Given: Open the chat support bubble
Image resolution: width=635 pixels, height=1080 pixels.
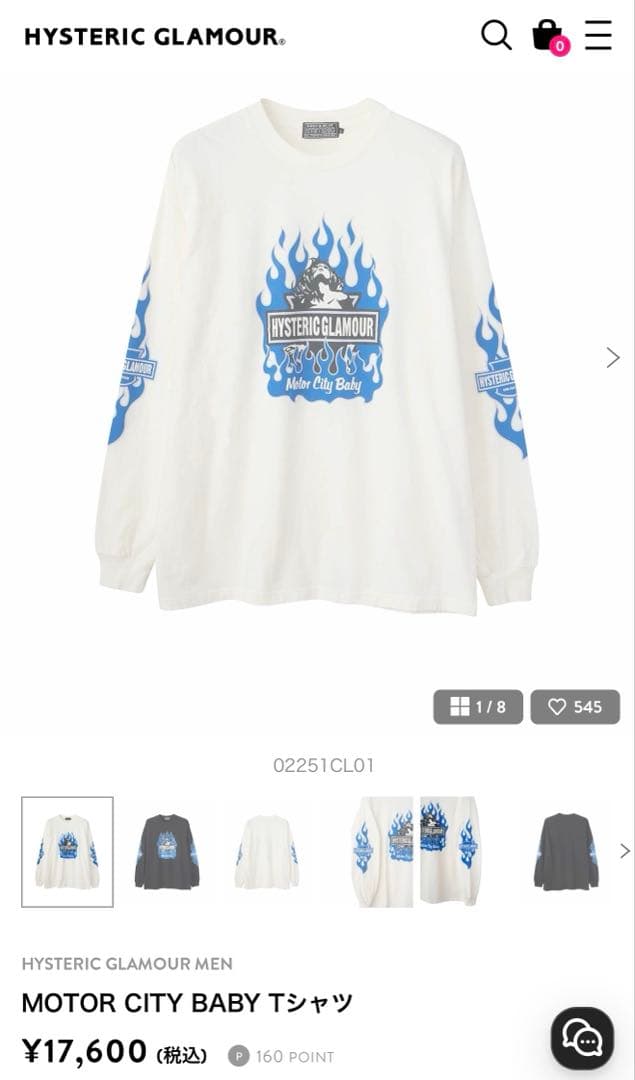Looking at the screenshot, I should (582, 1038).
